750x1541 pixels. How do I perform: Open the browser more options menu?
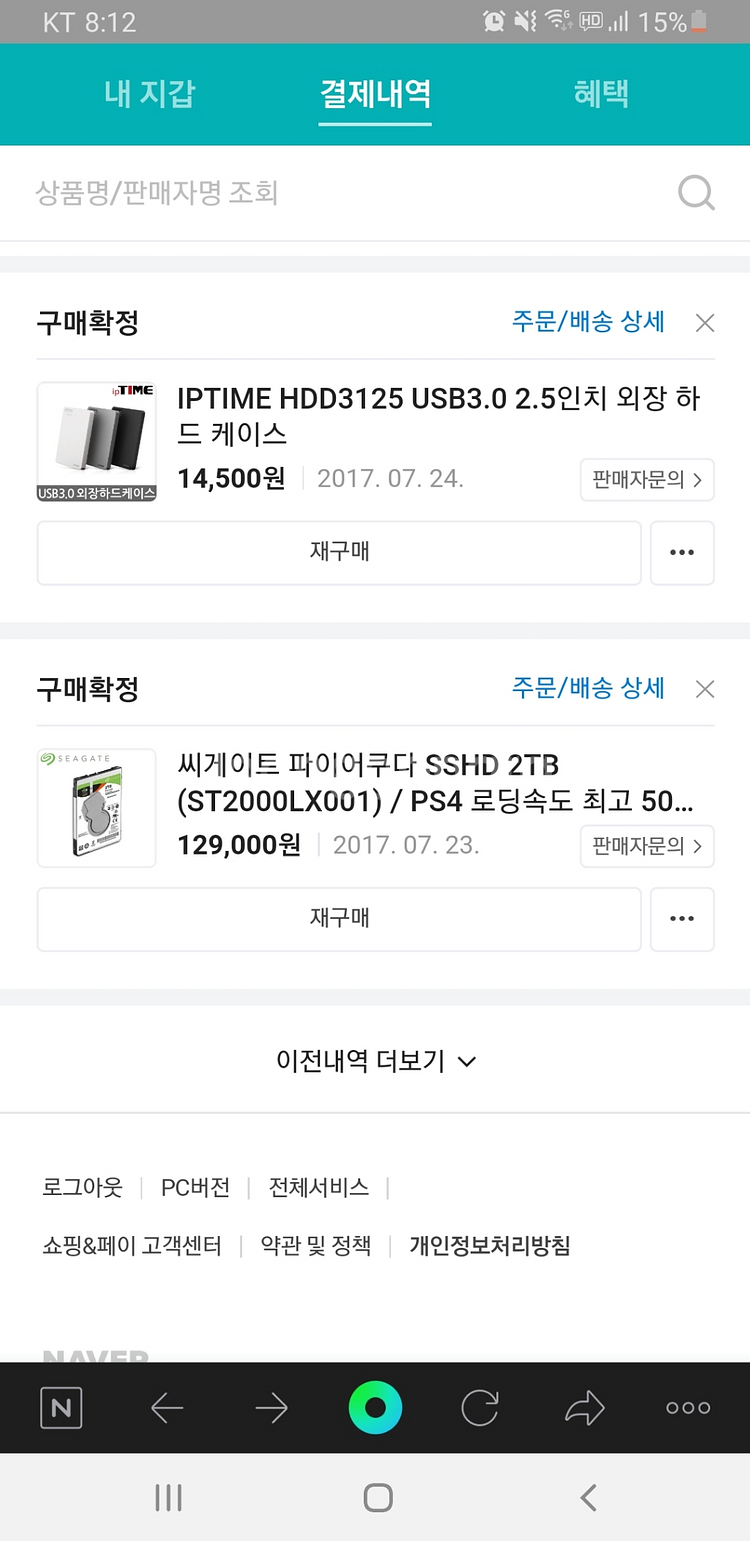(x=688, y=1407)
